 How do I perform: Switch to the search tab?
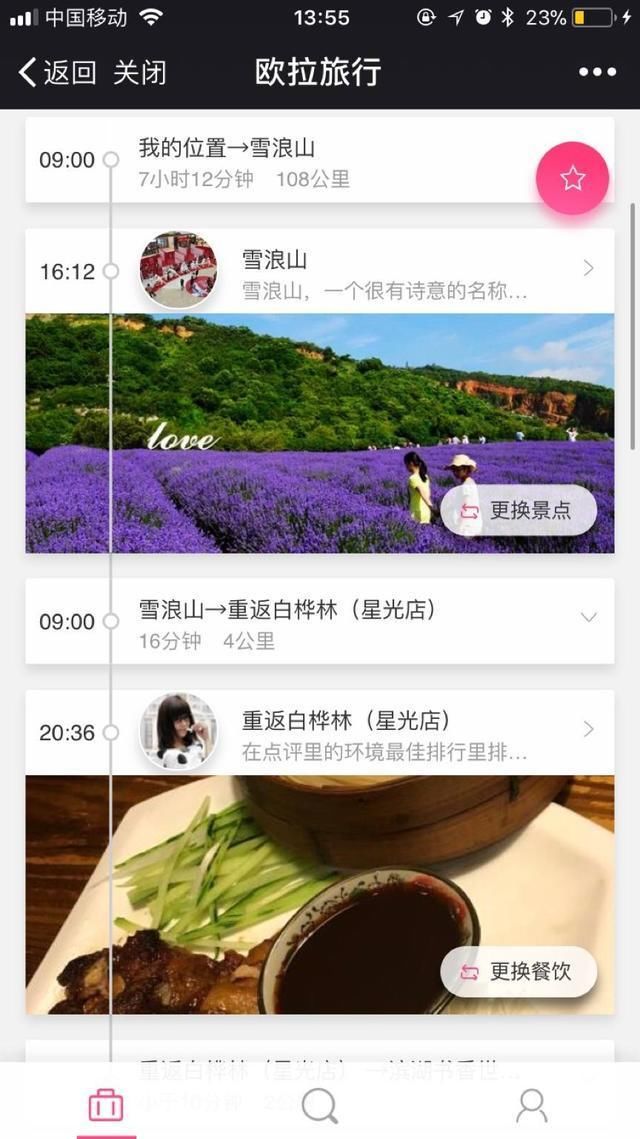pos(319,1105)
